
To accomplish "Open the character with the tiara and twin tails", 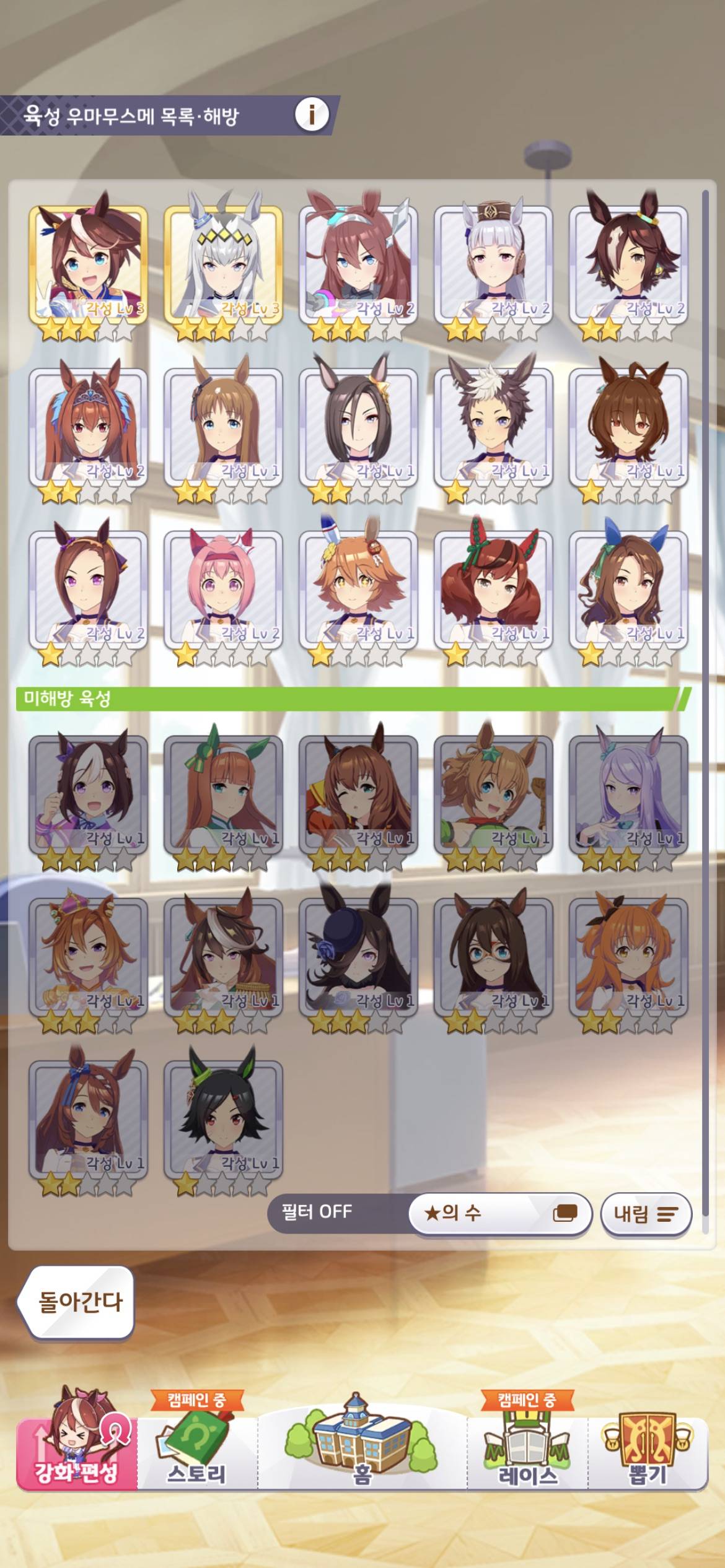I will coord(89,429).
